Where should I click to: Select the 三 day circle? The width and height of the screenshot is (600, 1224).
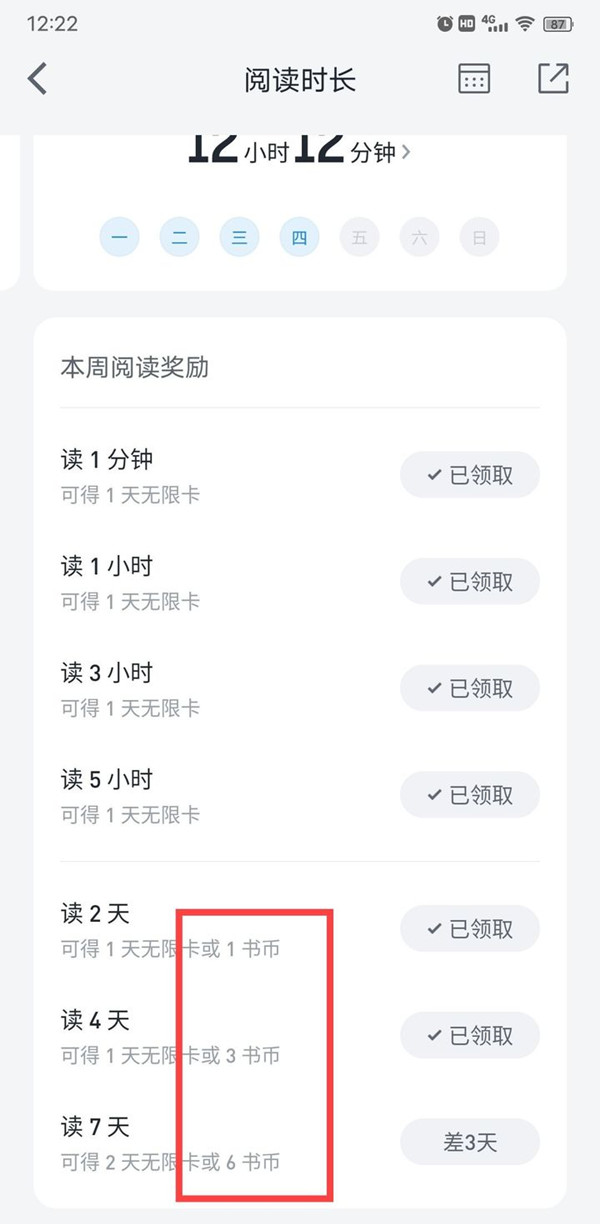[x=239, y=238]
